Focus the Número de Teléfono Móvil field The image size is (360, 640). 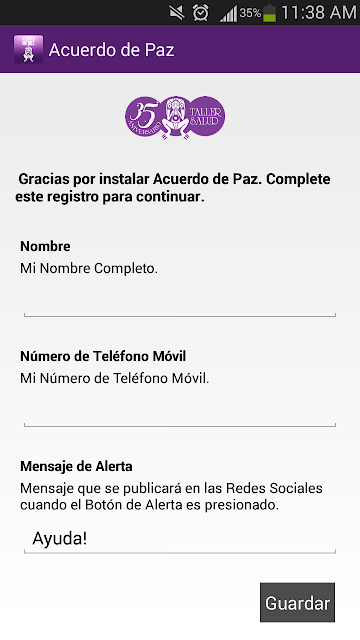[180, 412]
